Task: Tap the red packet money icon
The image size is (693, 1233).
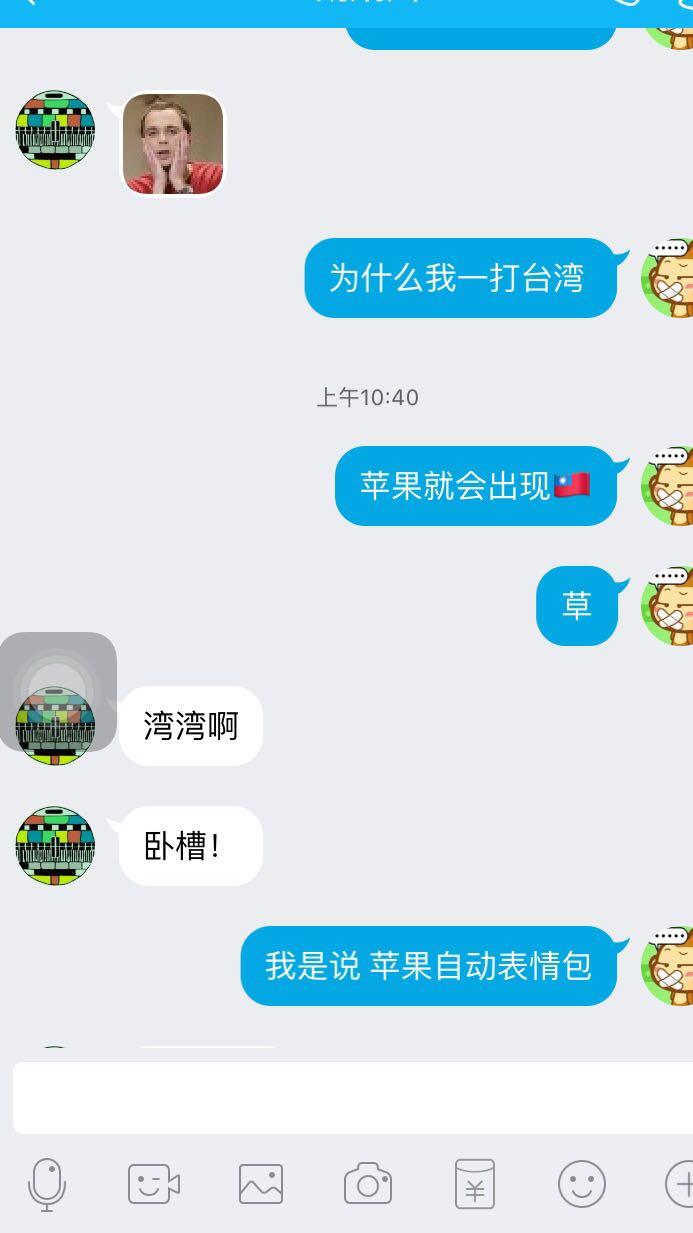Action: 474,1184
